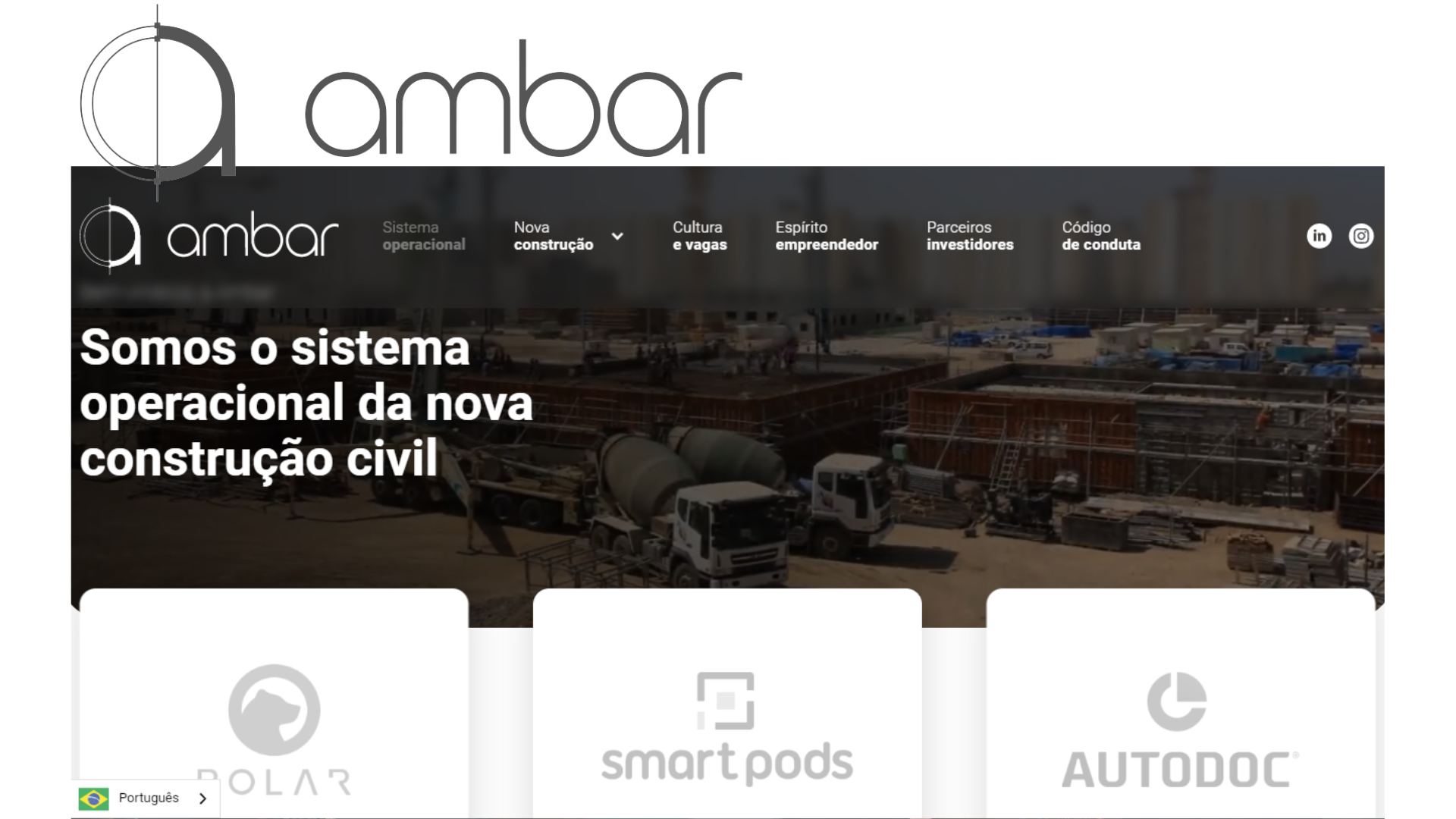Screen dimensions: 1456x819
Task: Change the language from Português
Action: coord(145,798)
